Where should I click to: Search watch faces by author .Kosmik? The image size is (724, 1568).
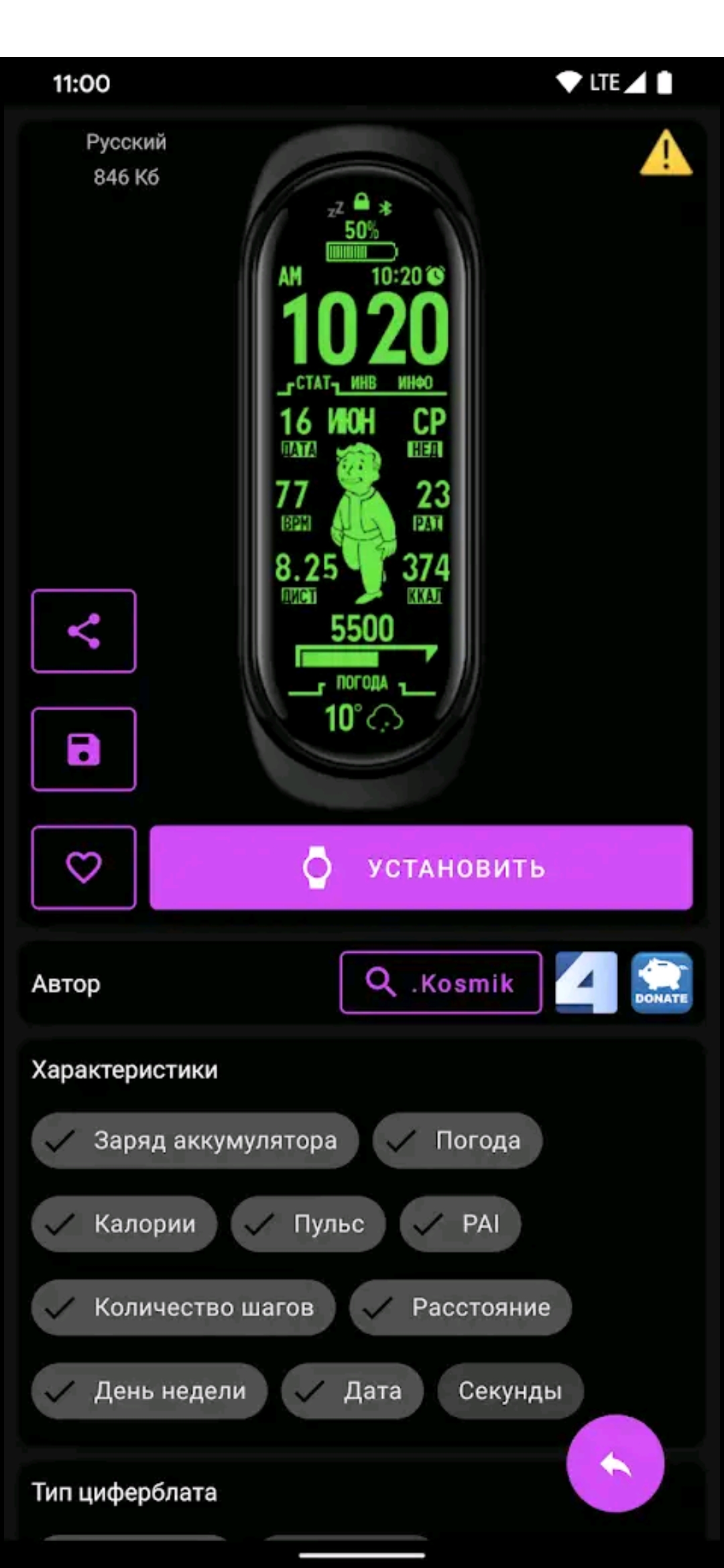coord(440,982)
